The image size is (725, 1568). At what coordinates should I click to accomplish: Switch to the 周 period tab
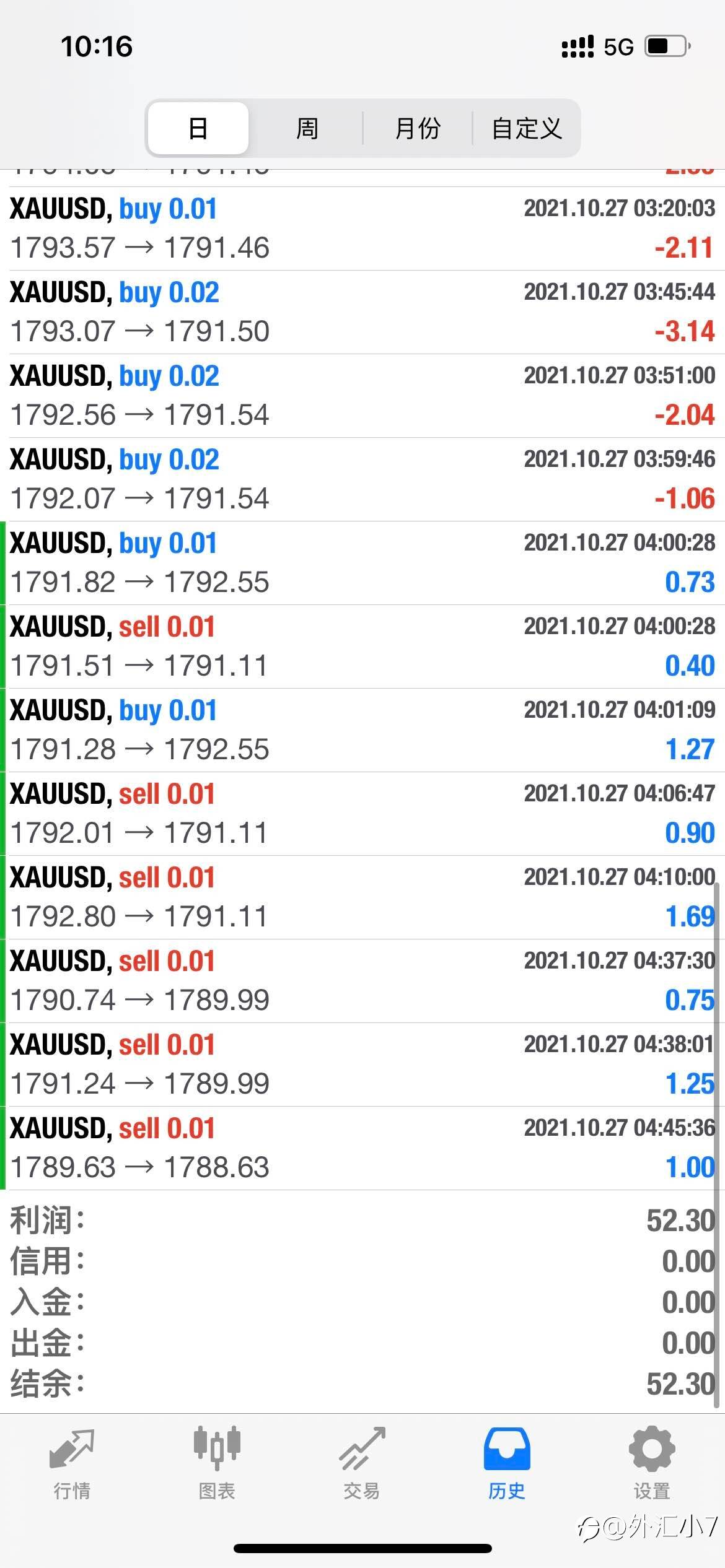coord(307,128)
